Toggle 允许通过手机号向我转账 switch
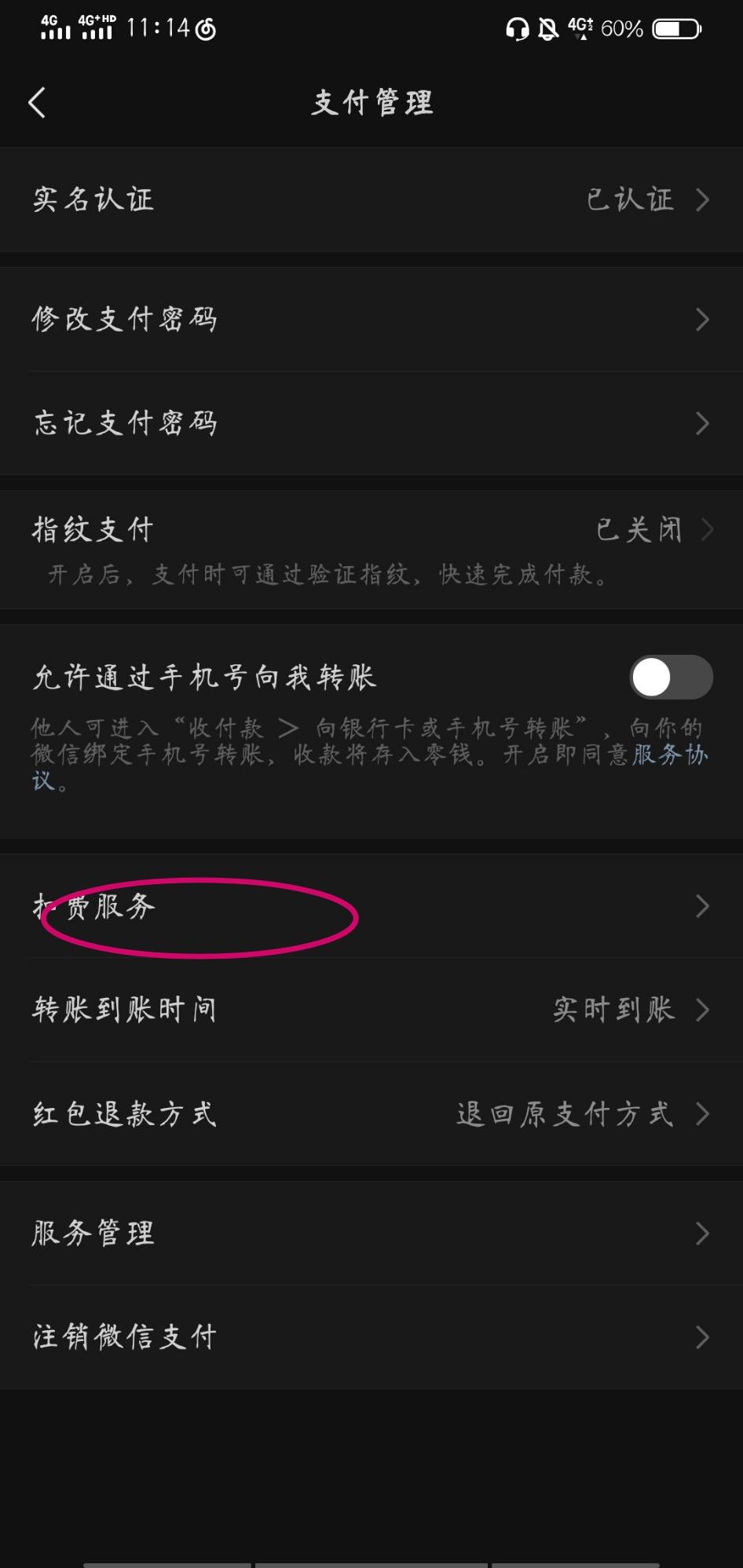Screen dimensions: 743x1568 [x=670, y=677]
